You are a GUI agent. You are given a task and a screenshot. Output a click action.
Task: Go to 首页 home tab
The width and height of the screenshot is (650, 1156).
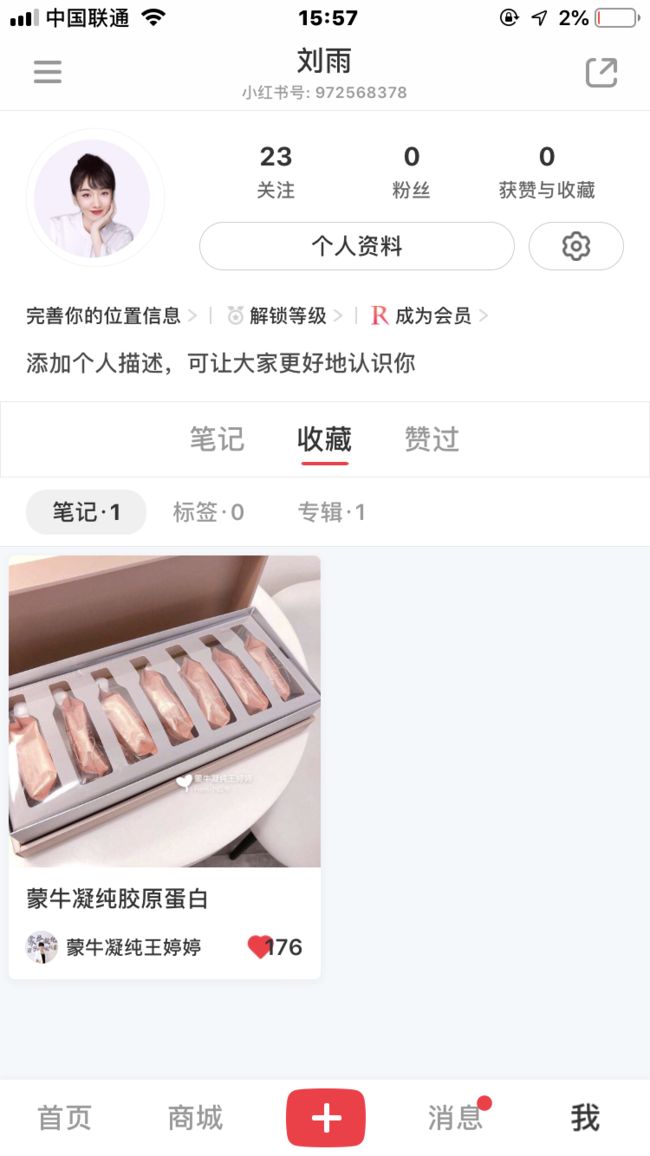pyautogui.click(x=65, y=1118)
